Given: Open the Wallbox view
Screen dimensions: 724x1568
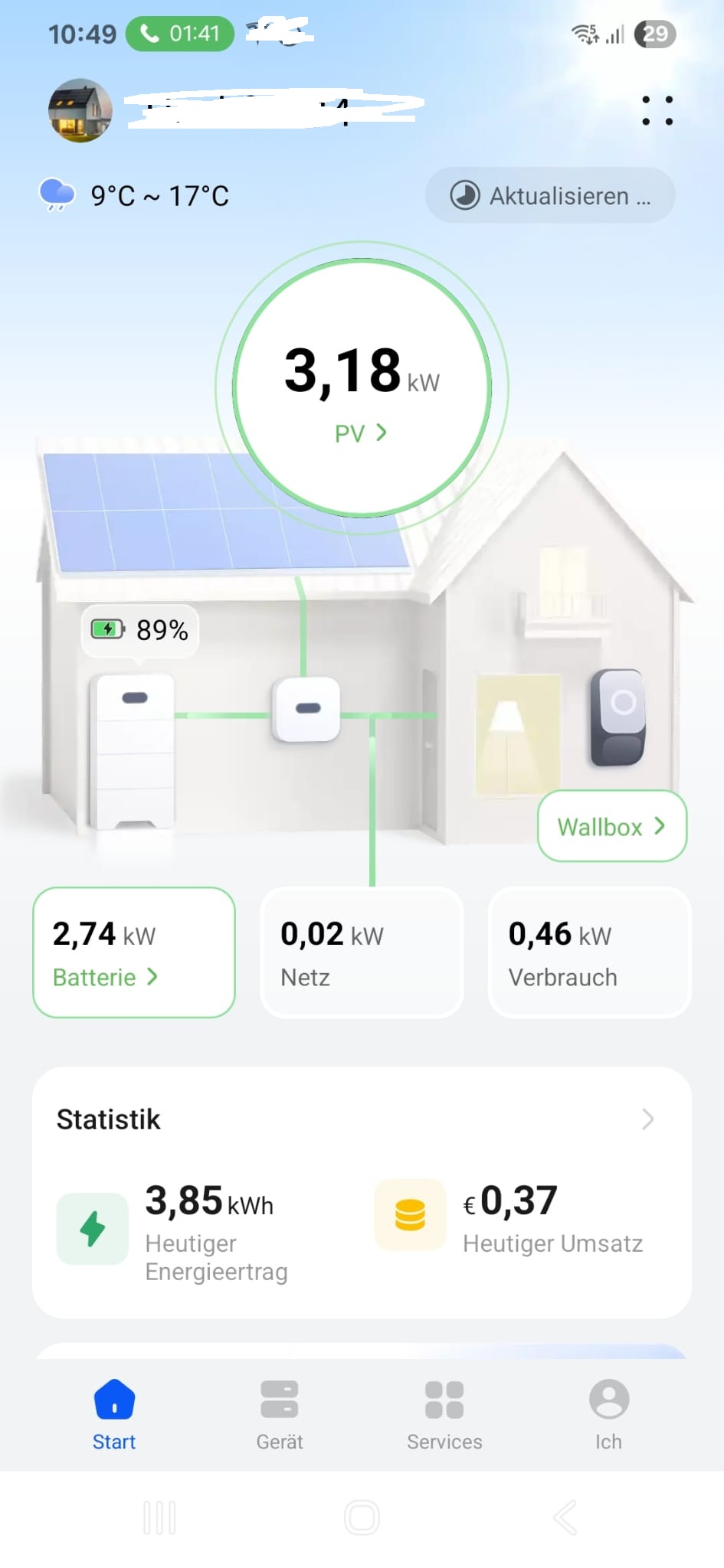Looking at the screenshot, I should 611,827.
